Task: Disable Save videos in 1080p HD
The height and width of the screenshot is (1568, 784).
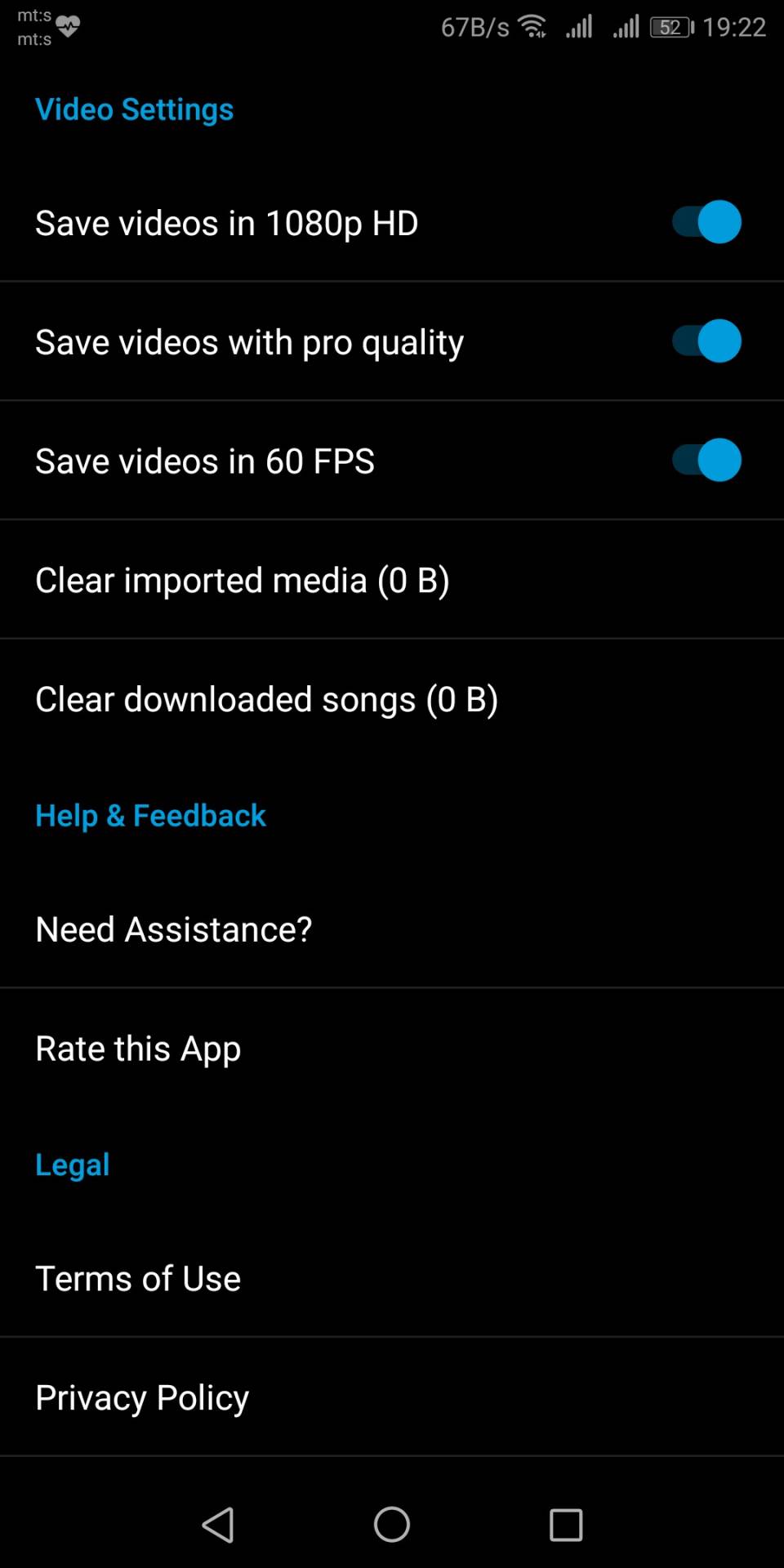Action: coord(706,222)
